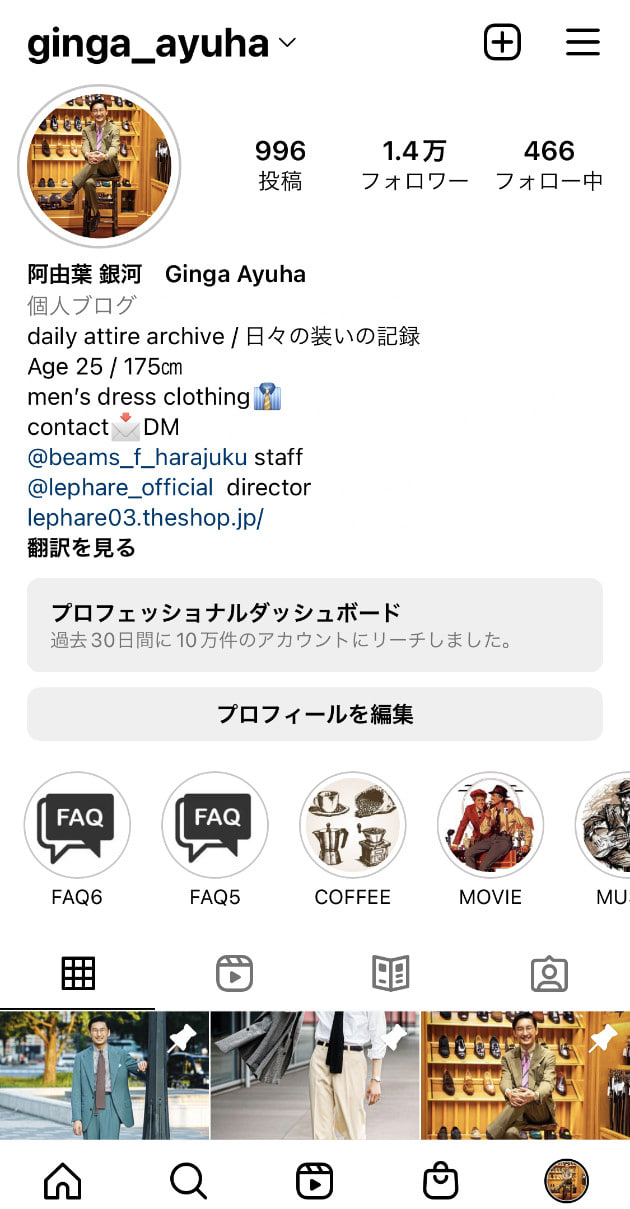Go to the home feed
630x1209 pixels.
pos(62,1182)
